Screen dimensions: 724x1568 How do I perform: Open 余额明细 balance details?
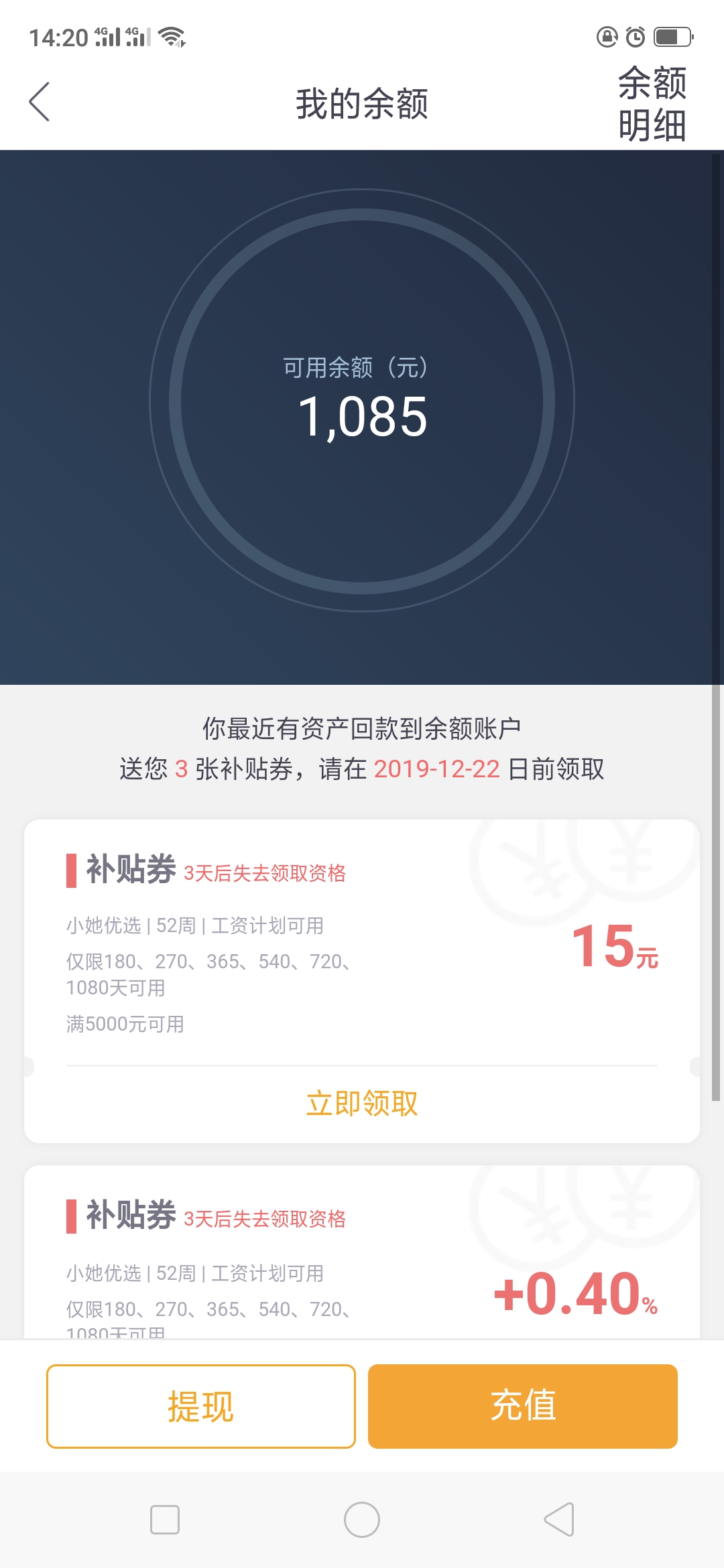[x=652, y=104]
